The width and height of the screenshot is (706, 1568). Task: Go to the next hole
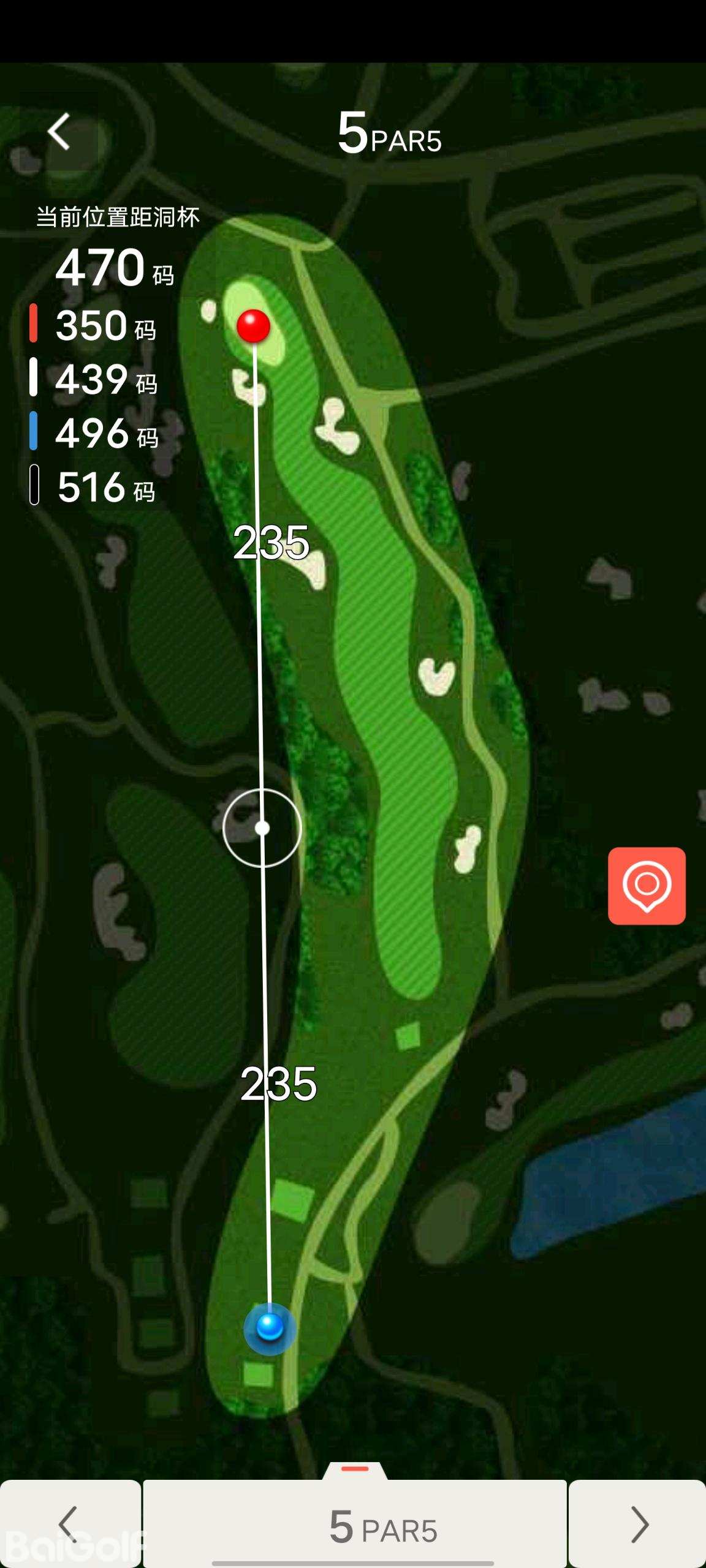tap(638, 1524)
